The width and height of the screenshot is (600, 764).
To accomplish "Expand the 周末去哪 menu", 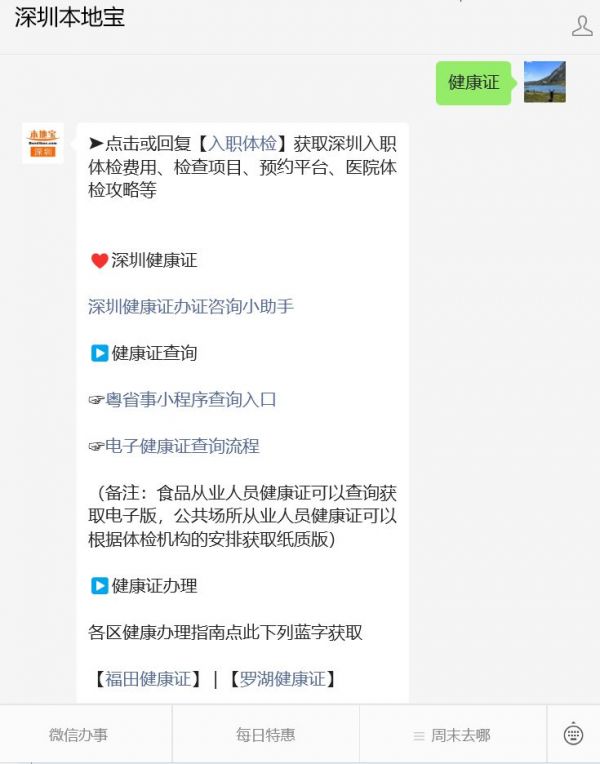I will (452, 735).
